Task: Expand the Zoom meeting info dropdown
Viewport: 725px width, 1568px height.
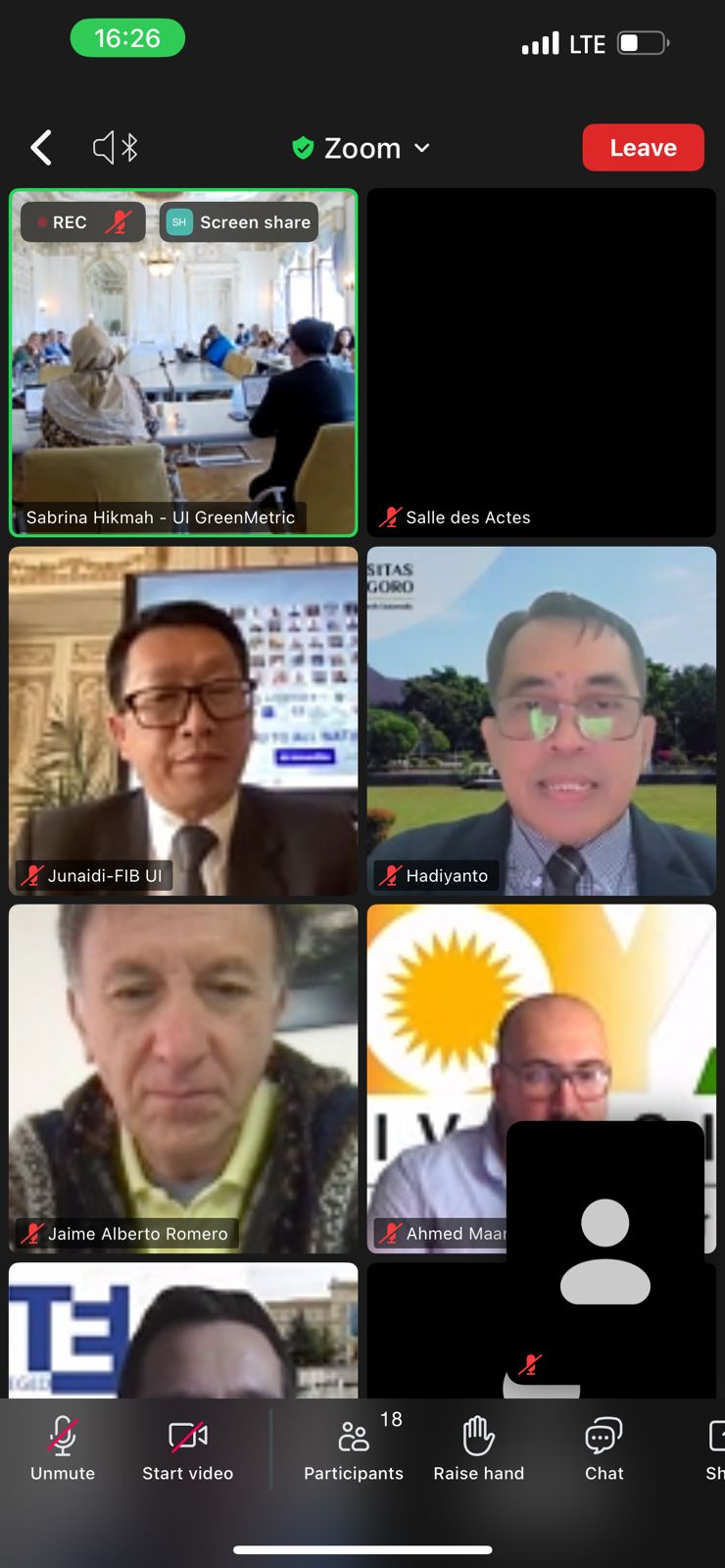Action: coord(362,148)
